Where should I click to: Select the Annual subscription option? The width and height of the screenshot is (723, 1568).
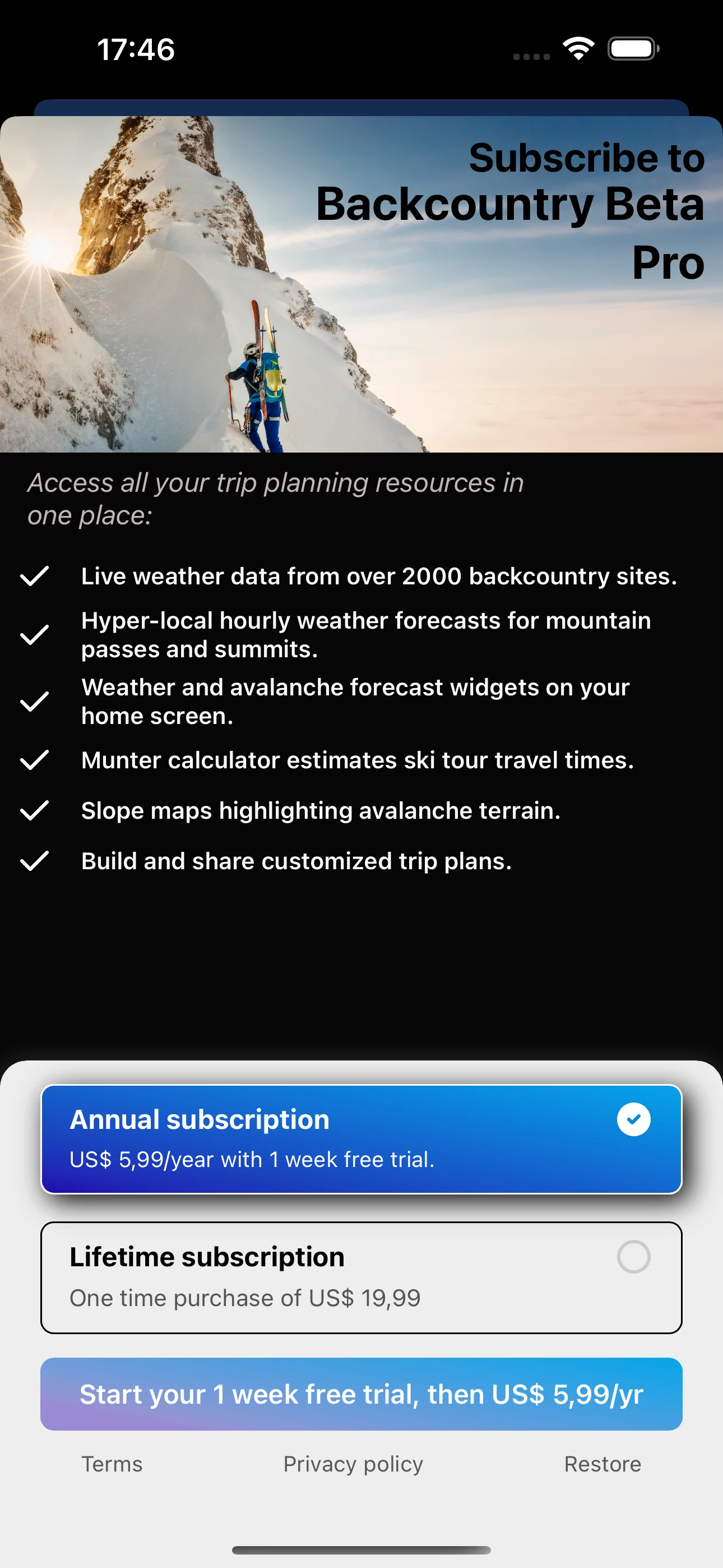(x=361, y=1139)
